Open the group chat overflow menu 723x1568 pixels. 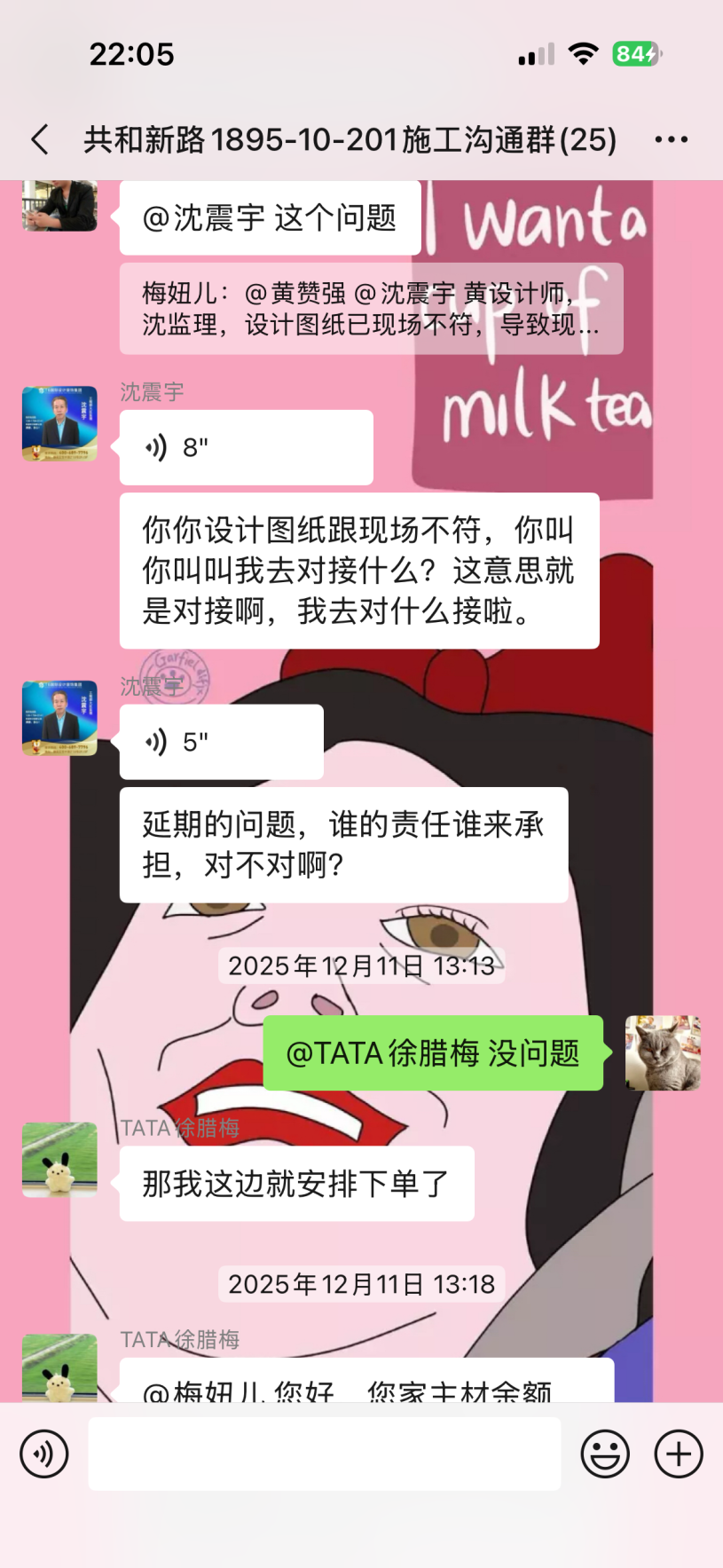coord(671,139)
